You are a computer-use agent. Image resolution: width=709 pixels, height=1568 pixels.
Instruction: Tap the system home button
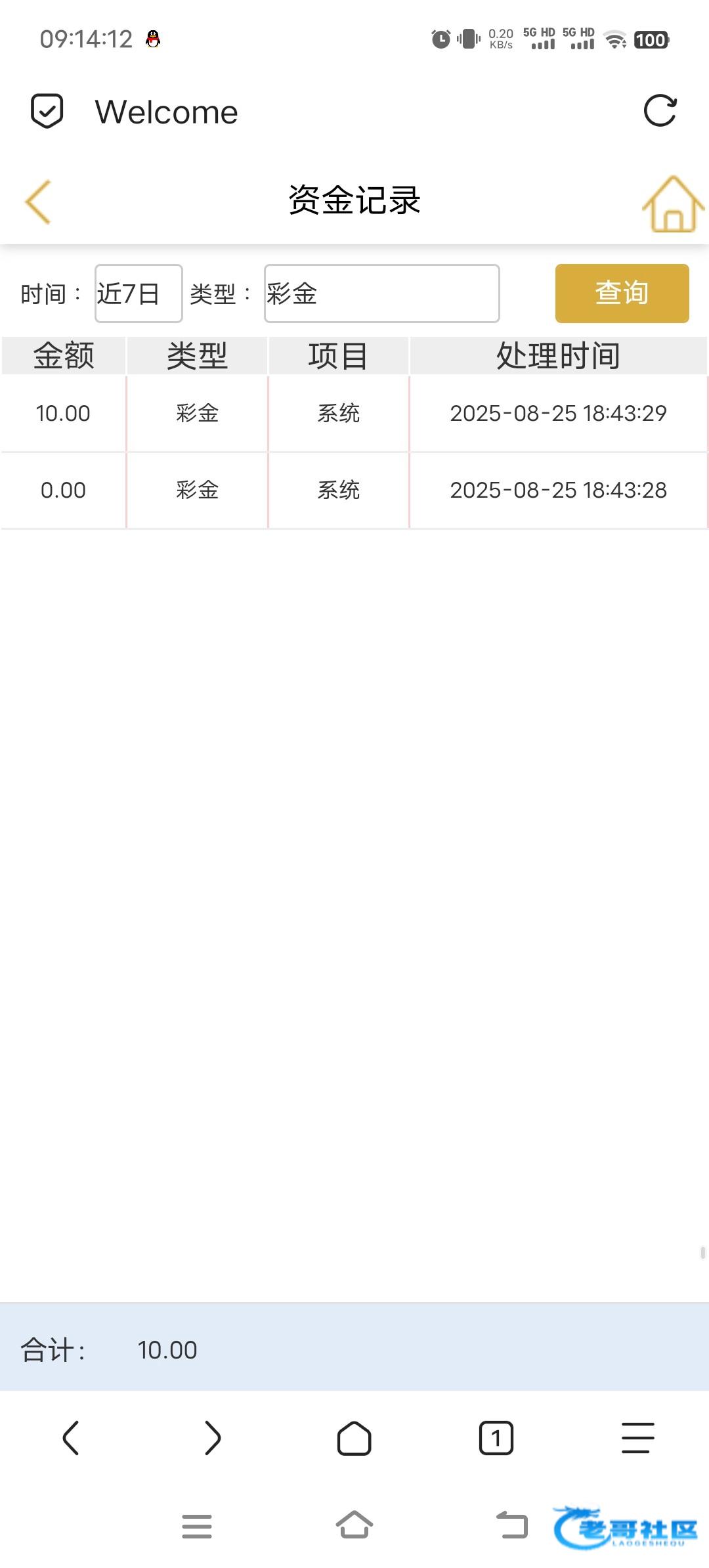click(x=354, y=1525)
